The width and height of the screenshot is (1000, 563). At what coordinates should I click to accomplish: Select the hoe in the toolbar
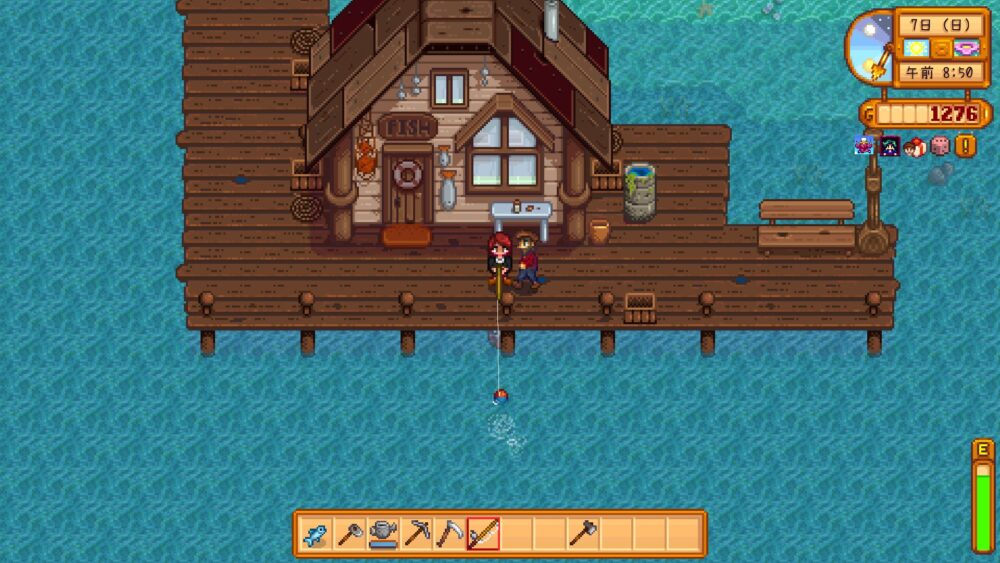click(350, 534)
